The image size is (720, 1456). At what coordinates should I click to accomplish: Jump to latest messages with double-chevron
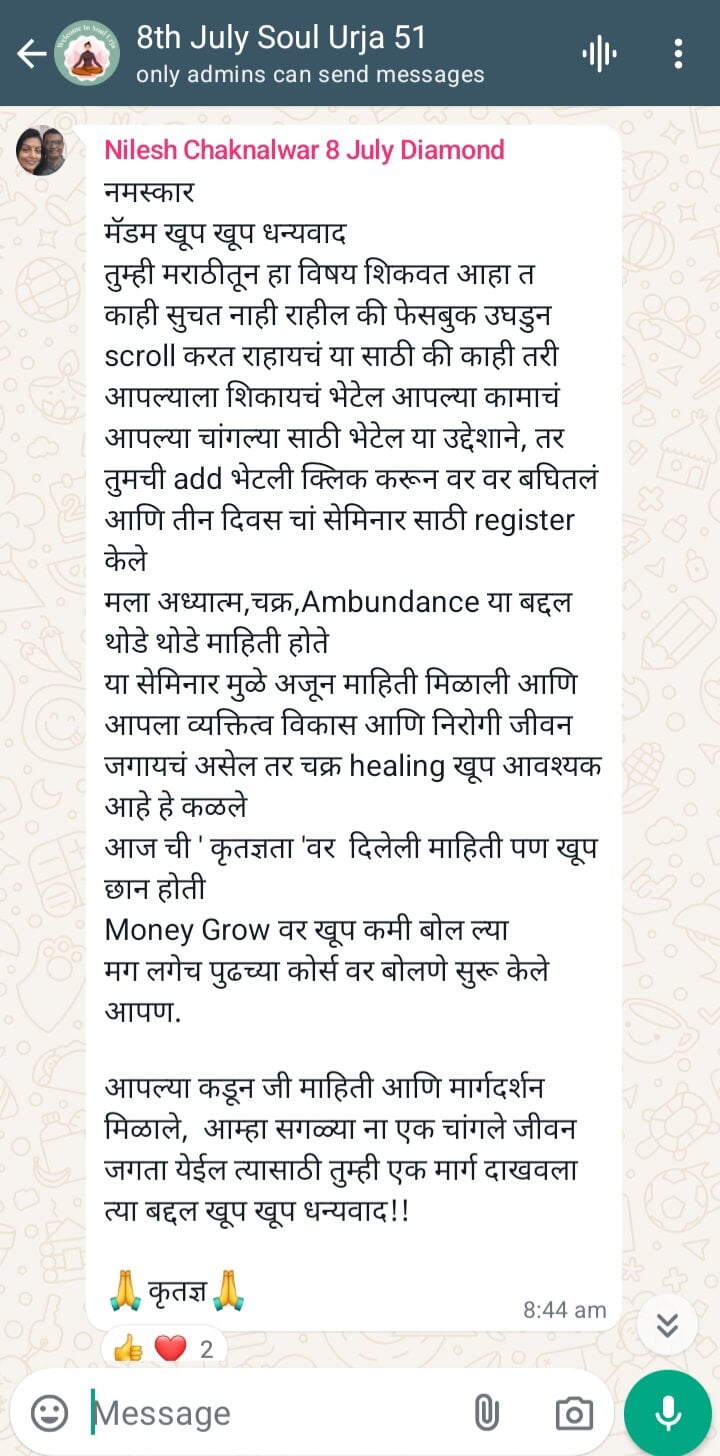[667, 1325]
